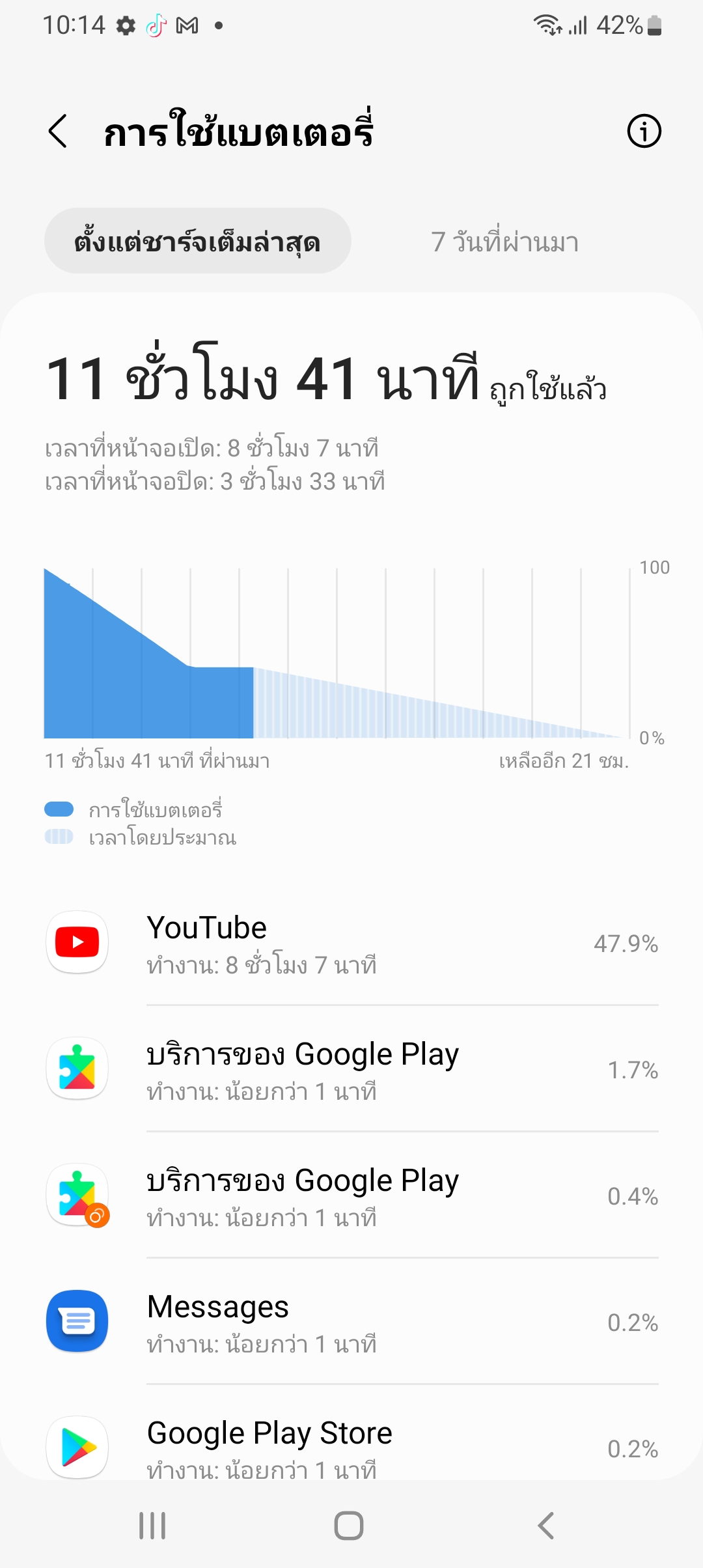The height and width of the screenshot is (1568, 703).
Task: Open Messages battery usage details
Action: (x=351, y=1322)
